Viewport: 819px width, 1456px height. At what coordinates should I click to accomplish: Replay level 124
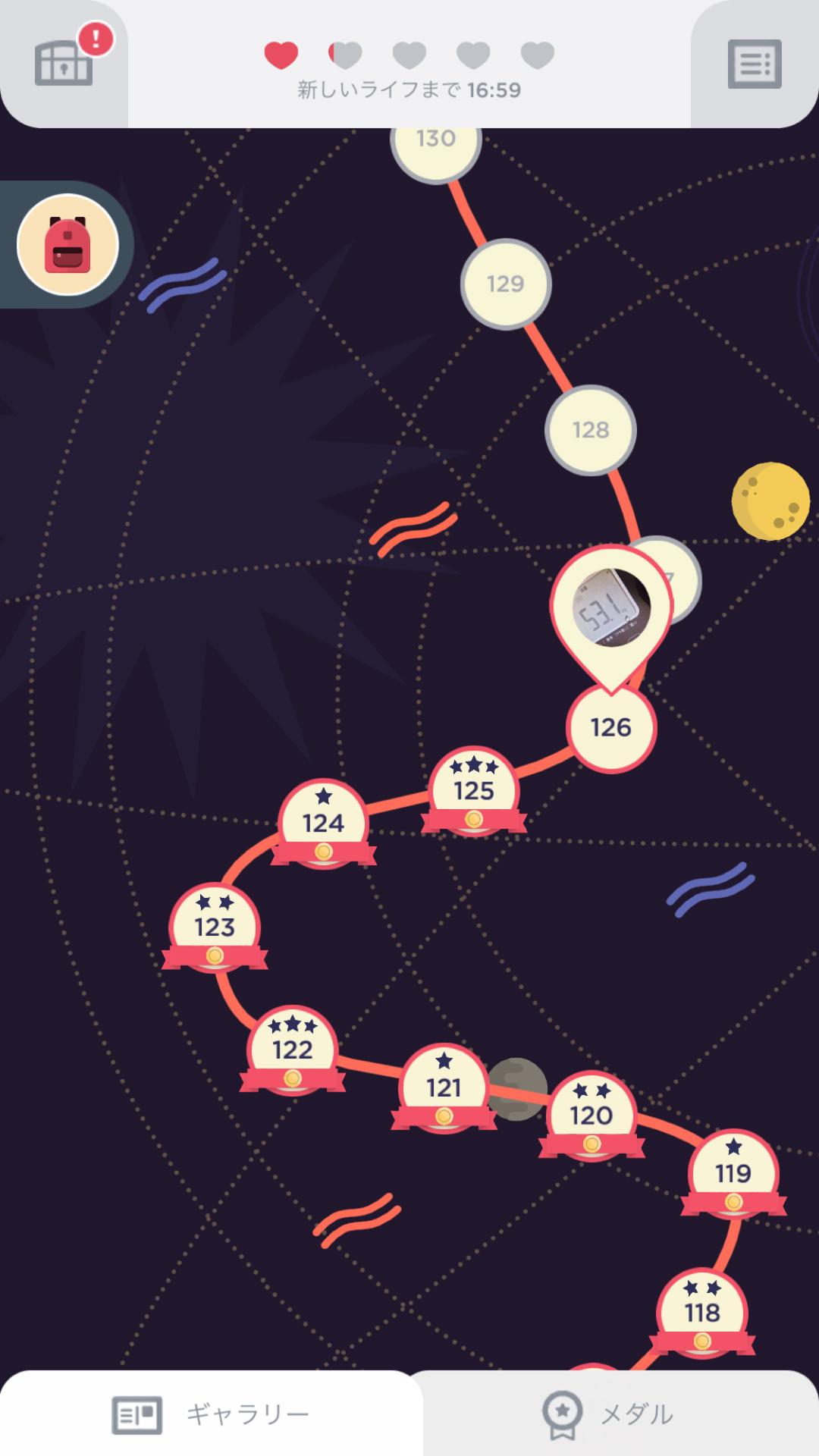pos(324,824)
